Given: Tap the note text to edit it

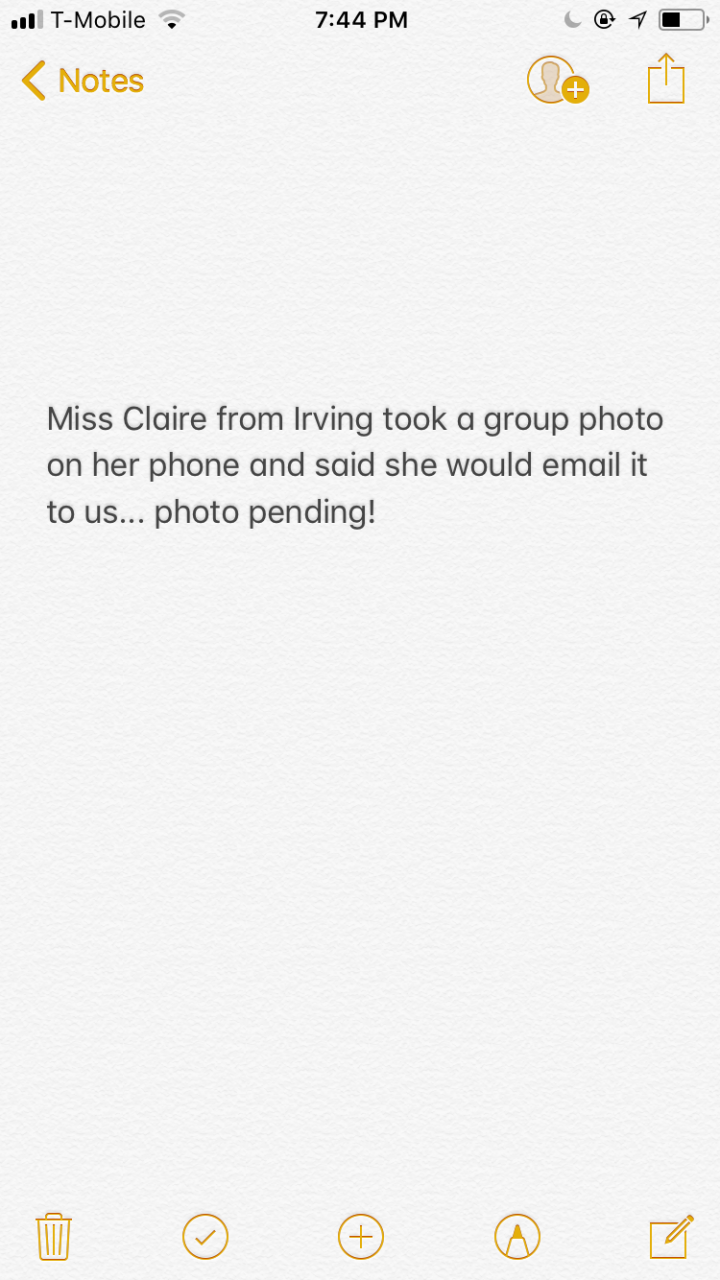Looking at the screenshot, I should tap(355, 465).
